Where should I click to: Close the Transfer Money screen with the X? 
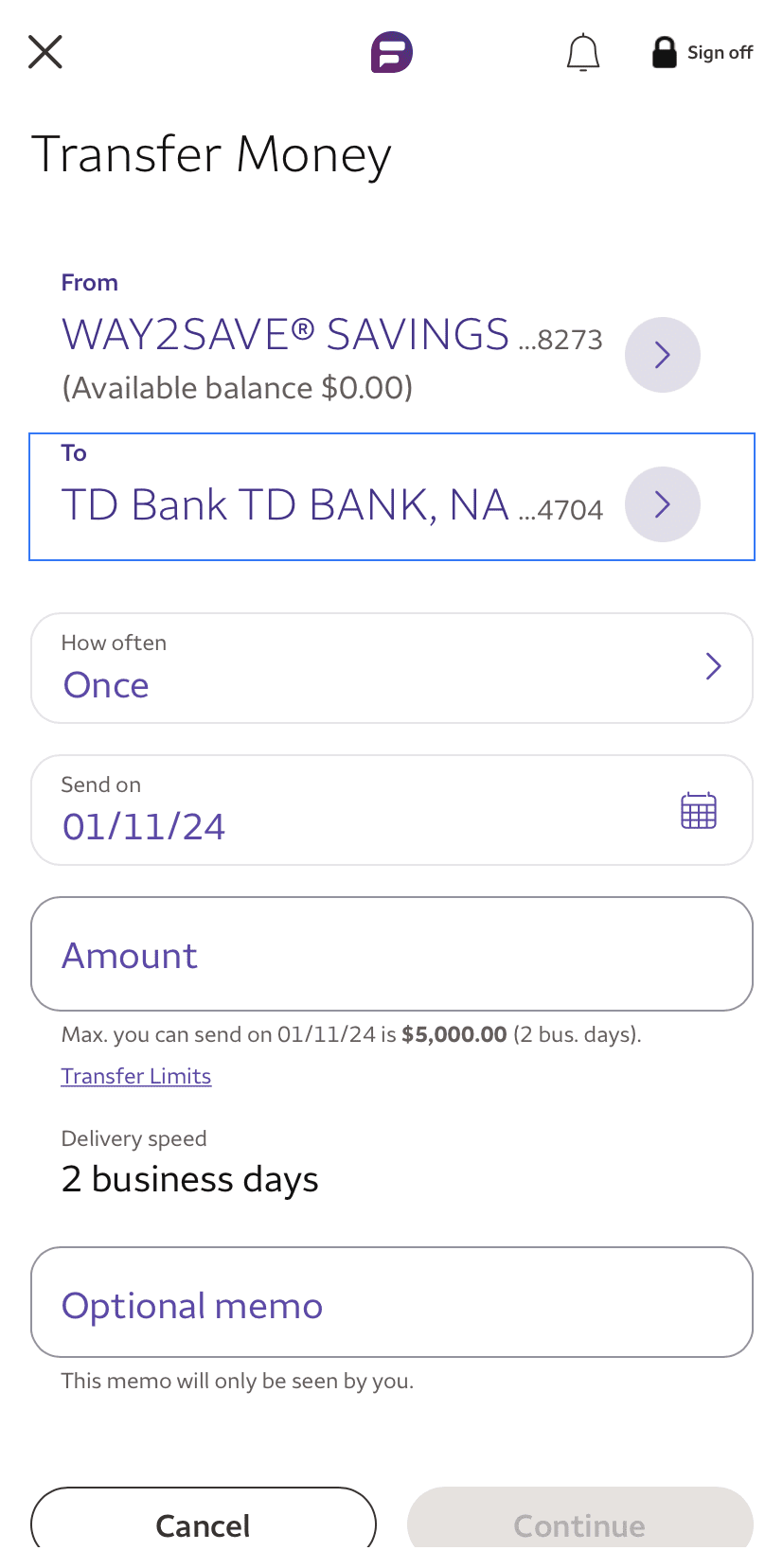[x=44, y=52]
